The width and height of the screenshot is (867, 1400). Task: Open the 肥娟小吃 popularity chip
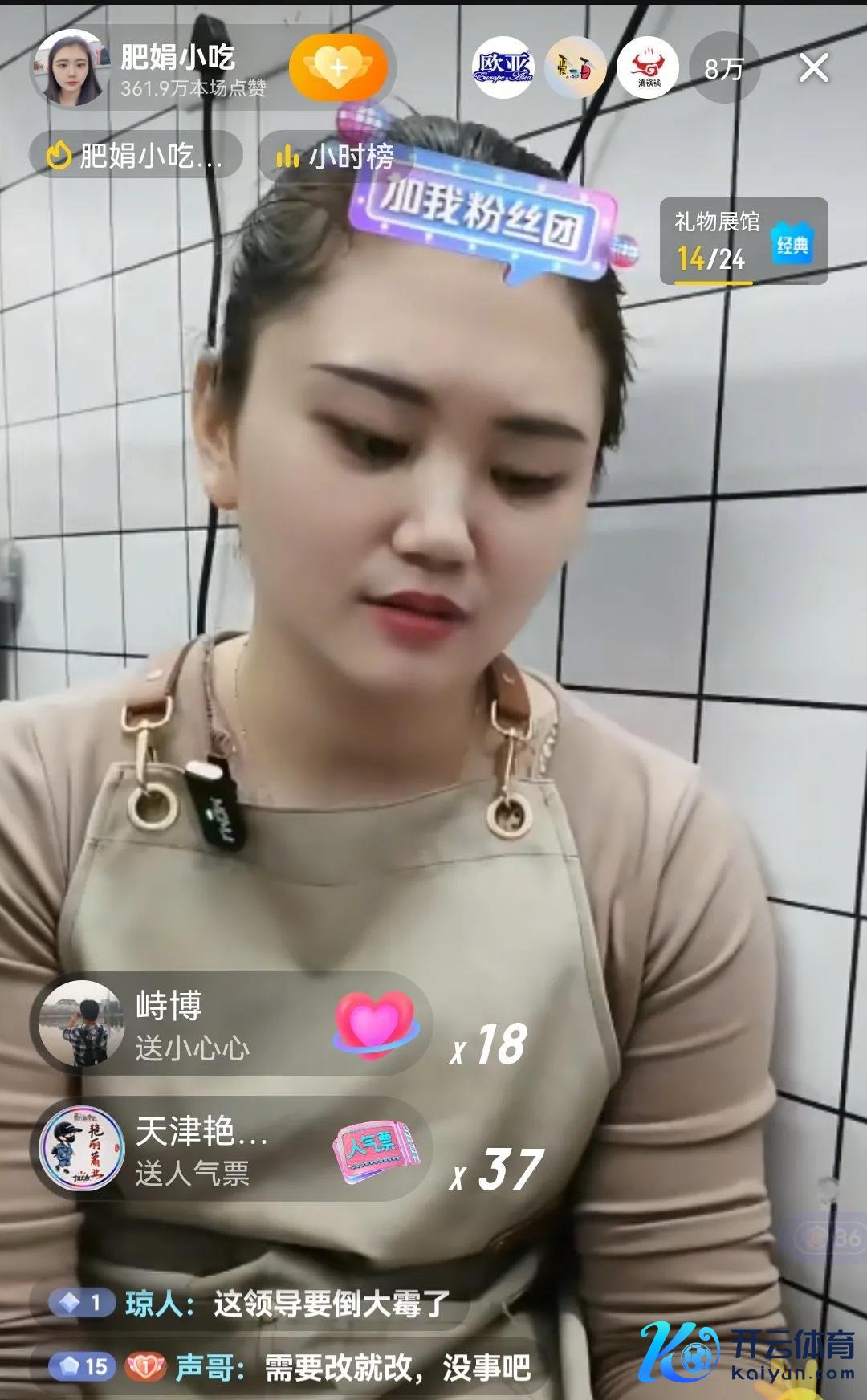tap(136, 156)
